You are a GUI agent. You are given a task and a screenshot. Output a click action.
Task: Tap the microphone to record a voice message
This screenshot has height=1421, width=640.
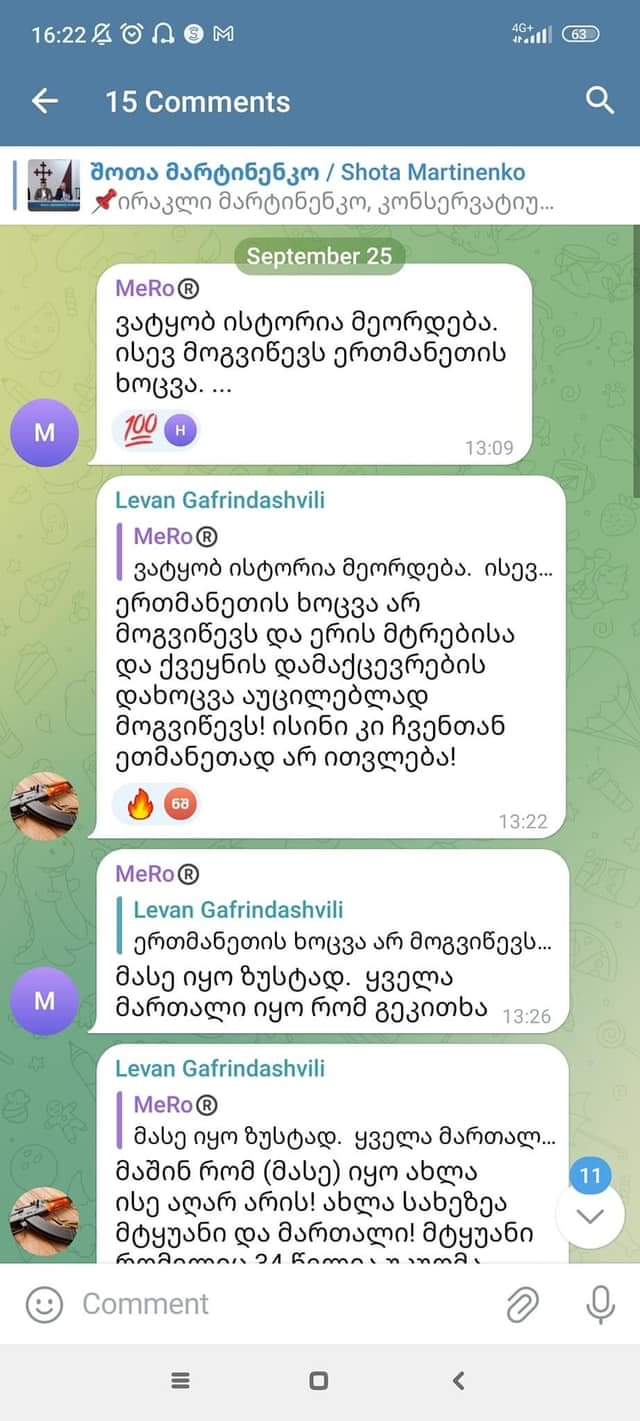tap(599, 1304)
